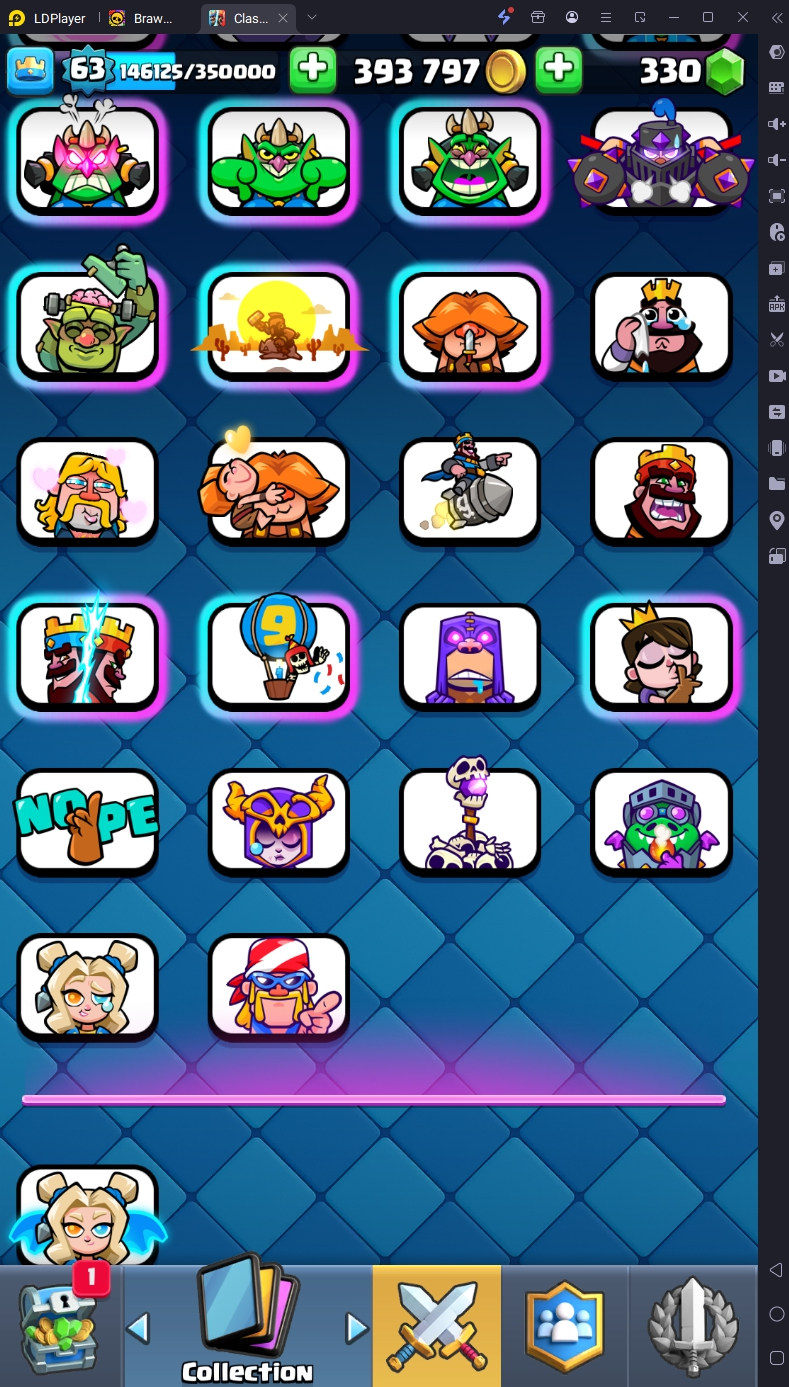Open the shop chest tab
Screen dimensions: 789x1387
coord(61,1325)
